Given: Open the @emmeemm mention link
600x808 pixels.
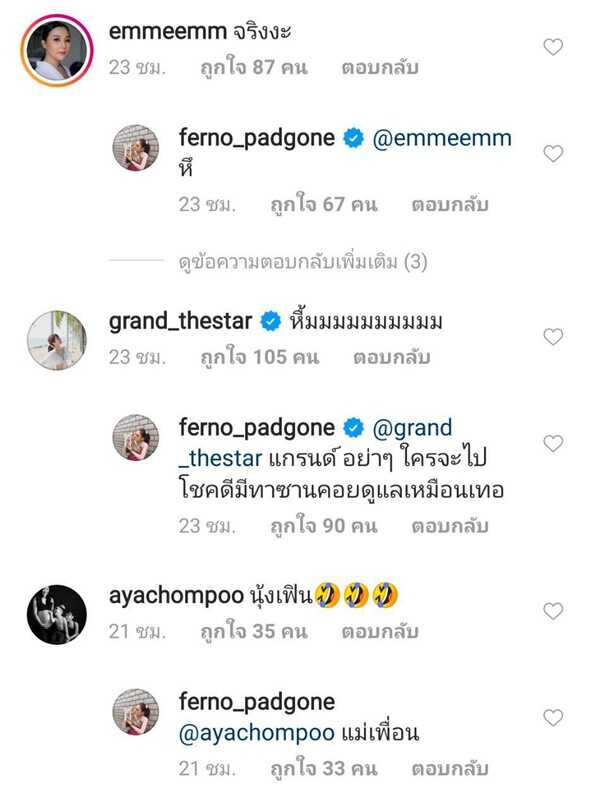Looking at the screenshot, I should [442, 139].
